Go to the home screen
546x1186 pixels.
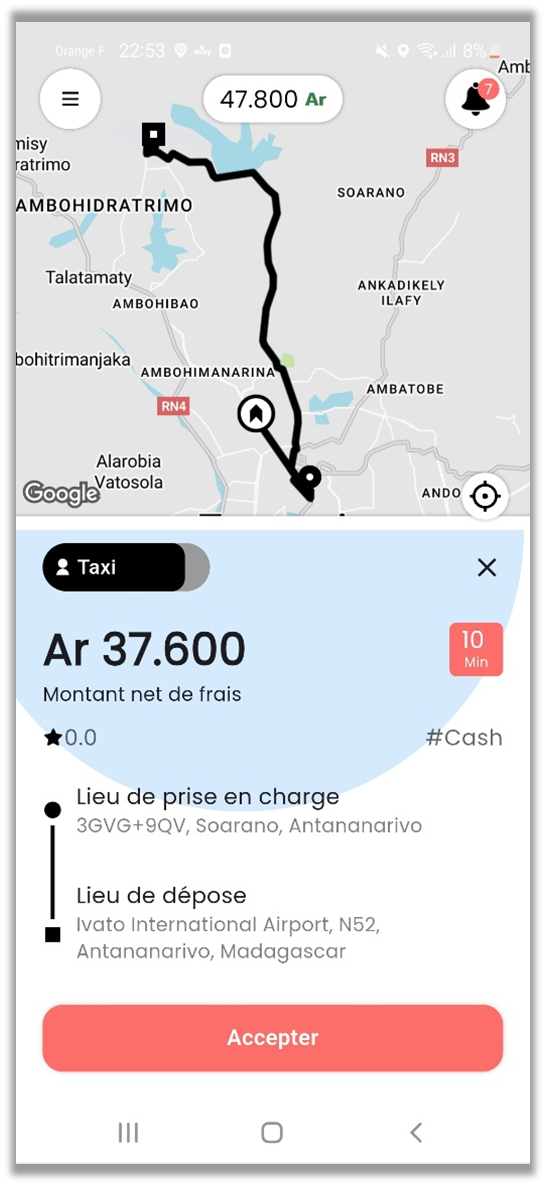(x=271, y=1132)
